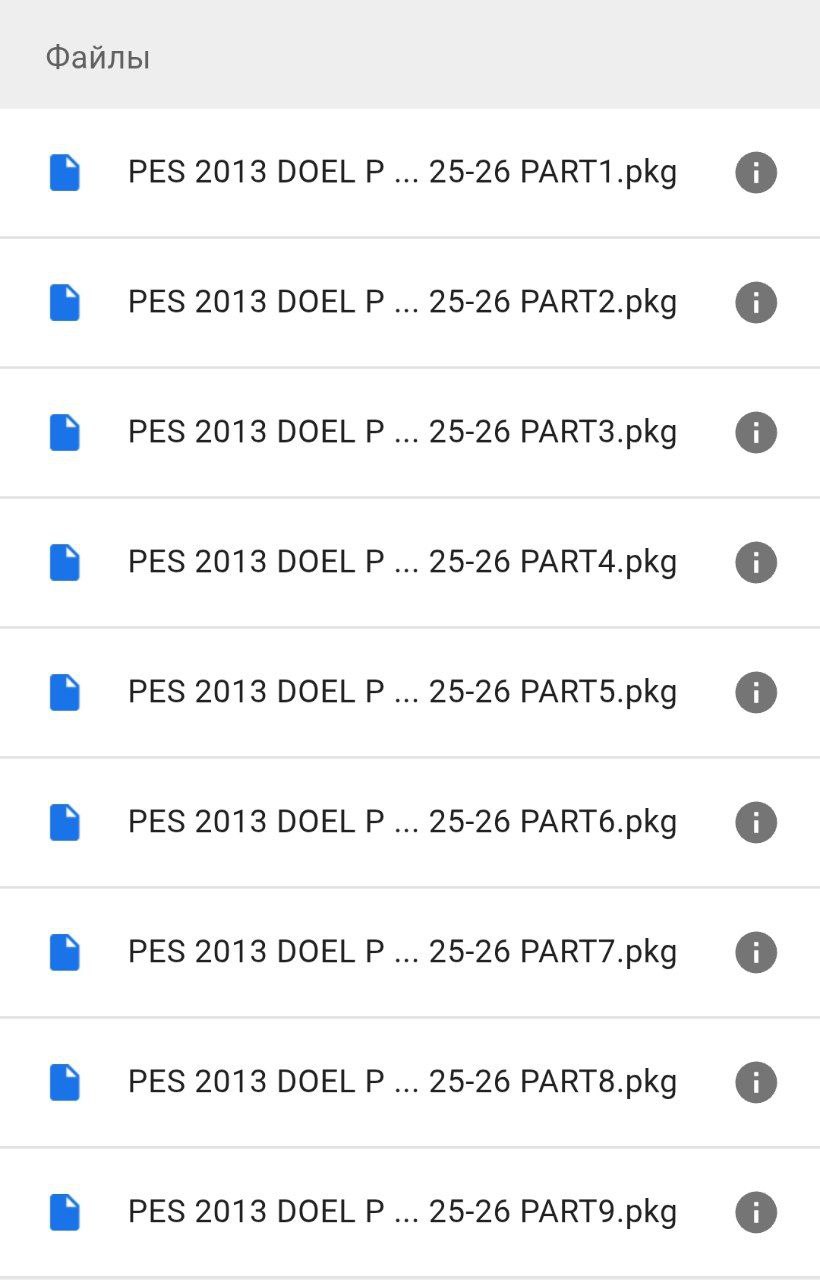
Task: View details of PART8.pkg
Action: [x=756, y=1082]
